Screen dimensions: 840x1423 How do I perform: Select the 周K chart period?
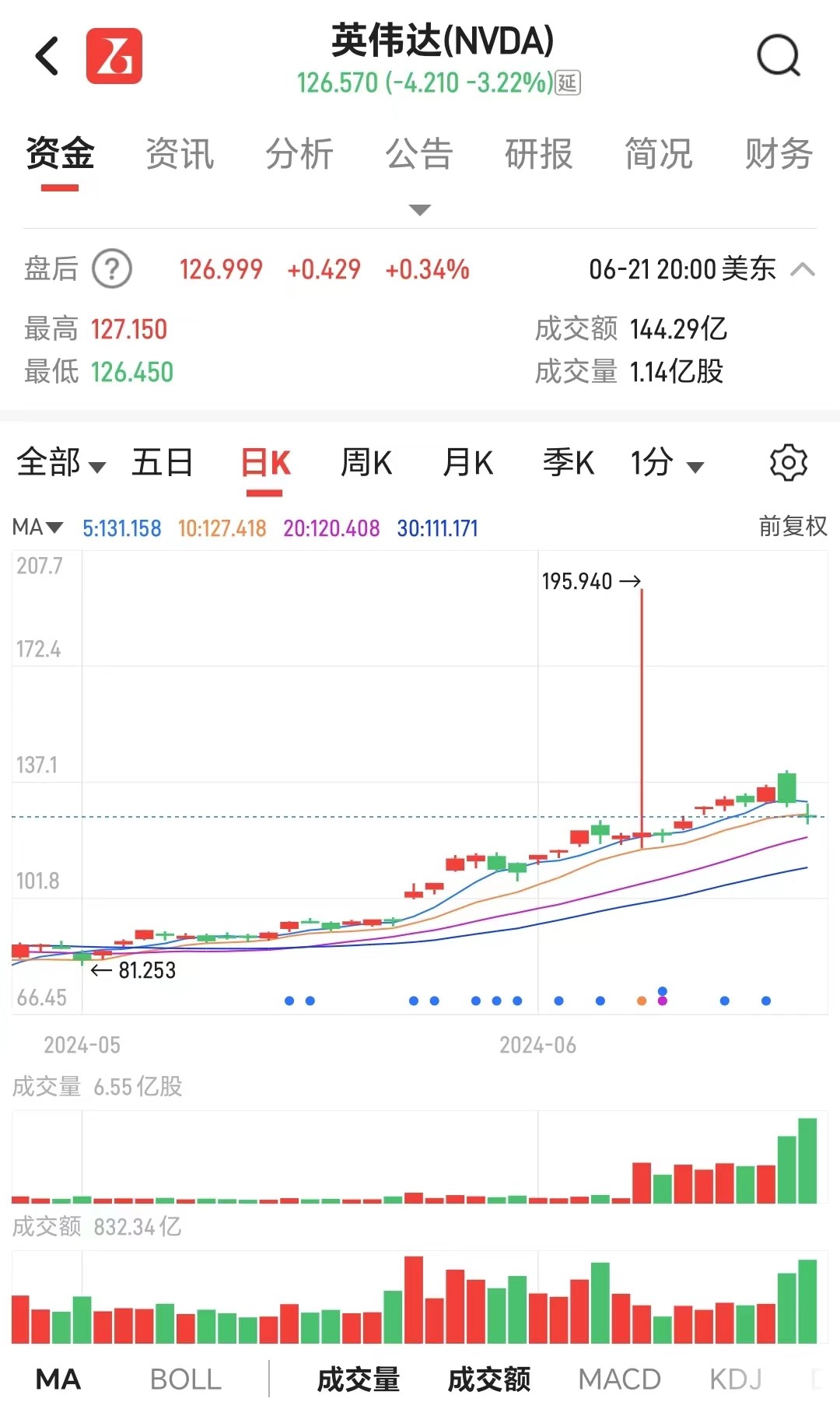pyautogui.click(x=366, y=463)
